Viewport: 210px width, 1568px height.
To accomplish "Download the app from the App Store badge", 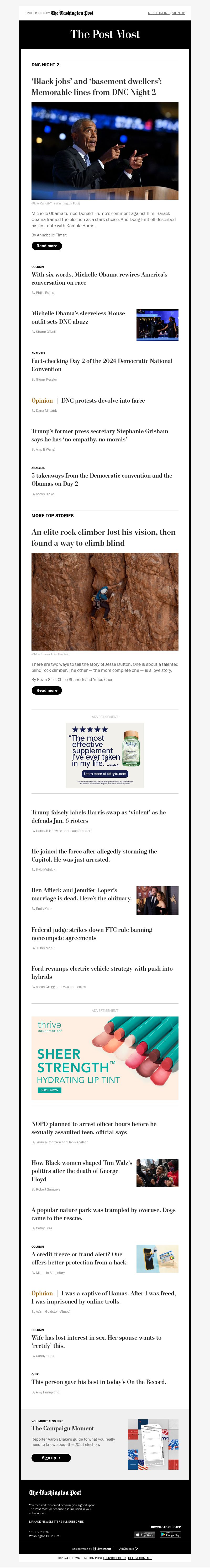I will click(x=144, y=1534).
